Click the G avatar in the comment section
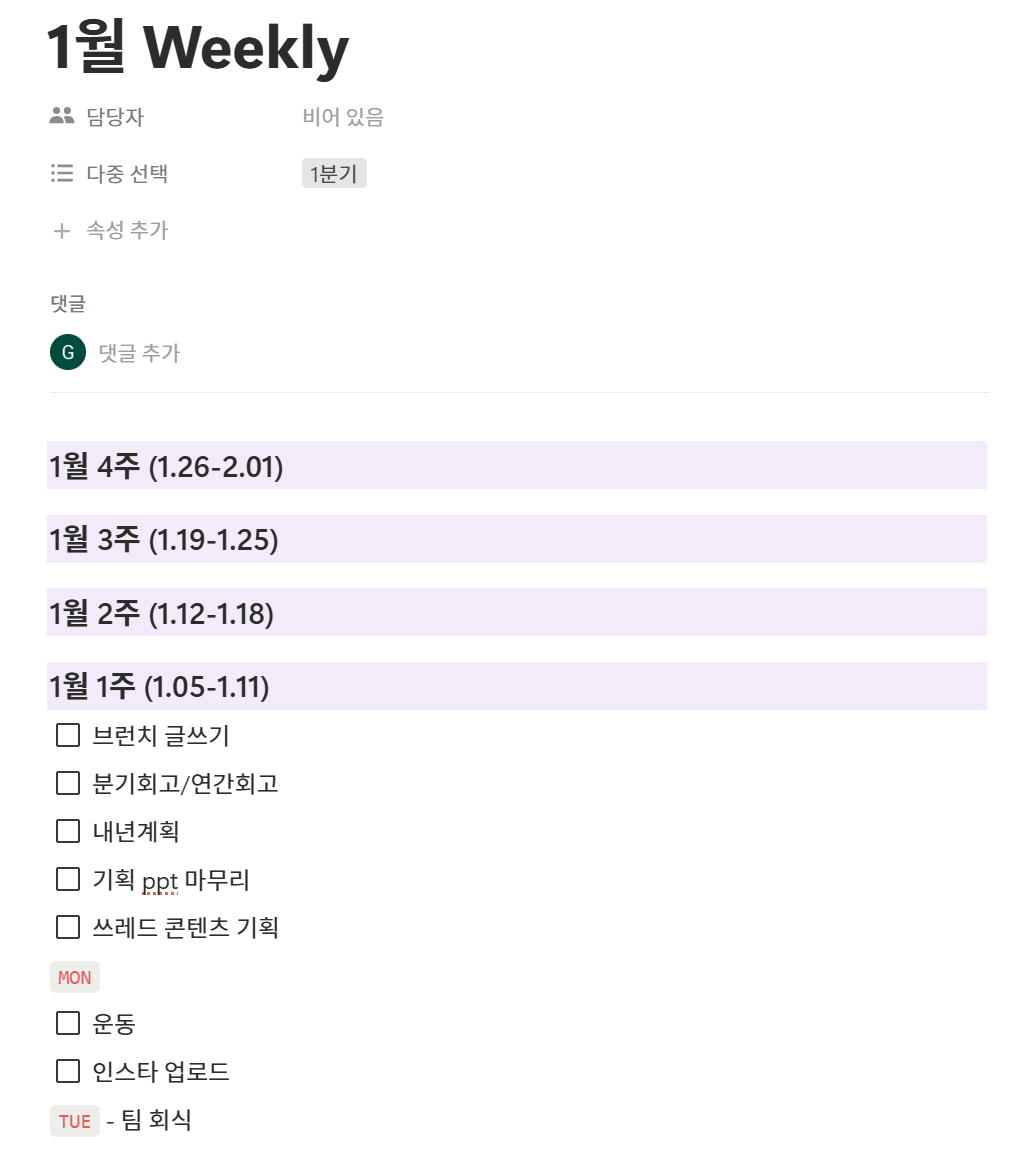Image resolution: width=1015 pixels, height=1152 pixels. click(67, 352)
